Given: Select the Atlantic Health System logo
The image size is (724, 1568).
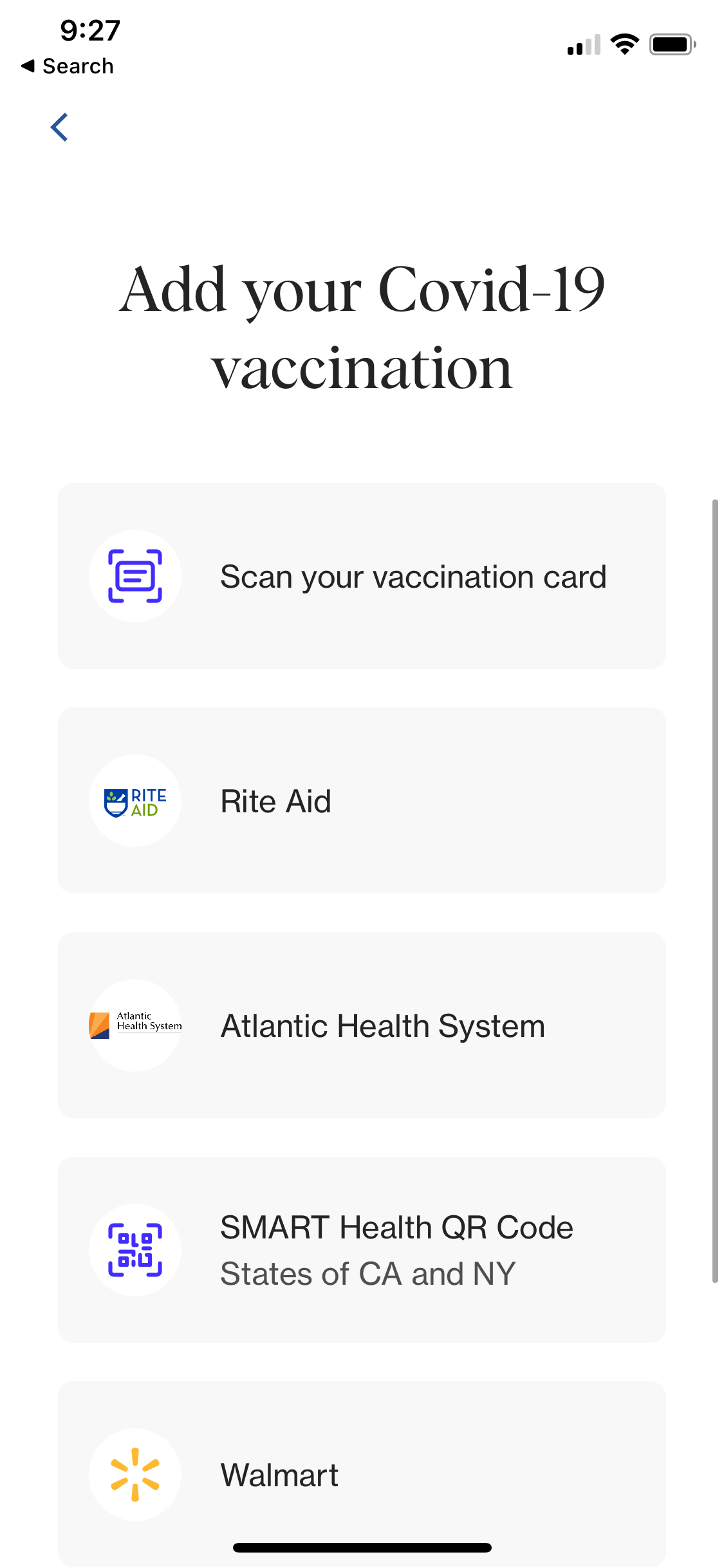Looking at the screenshot, I should click(x=135, y=1025).
